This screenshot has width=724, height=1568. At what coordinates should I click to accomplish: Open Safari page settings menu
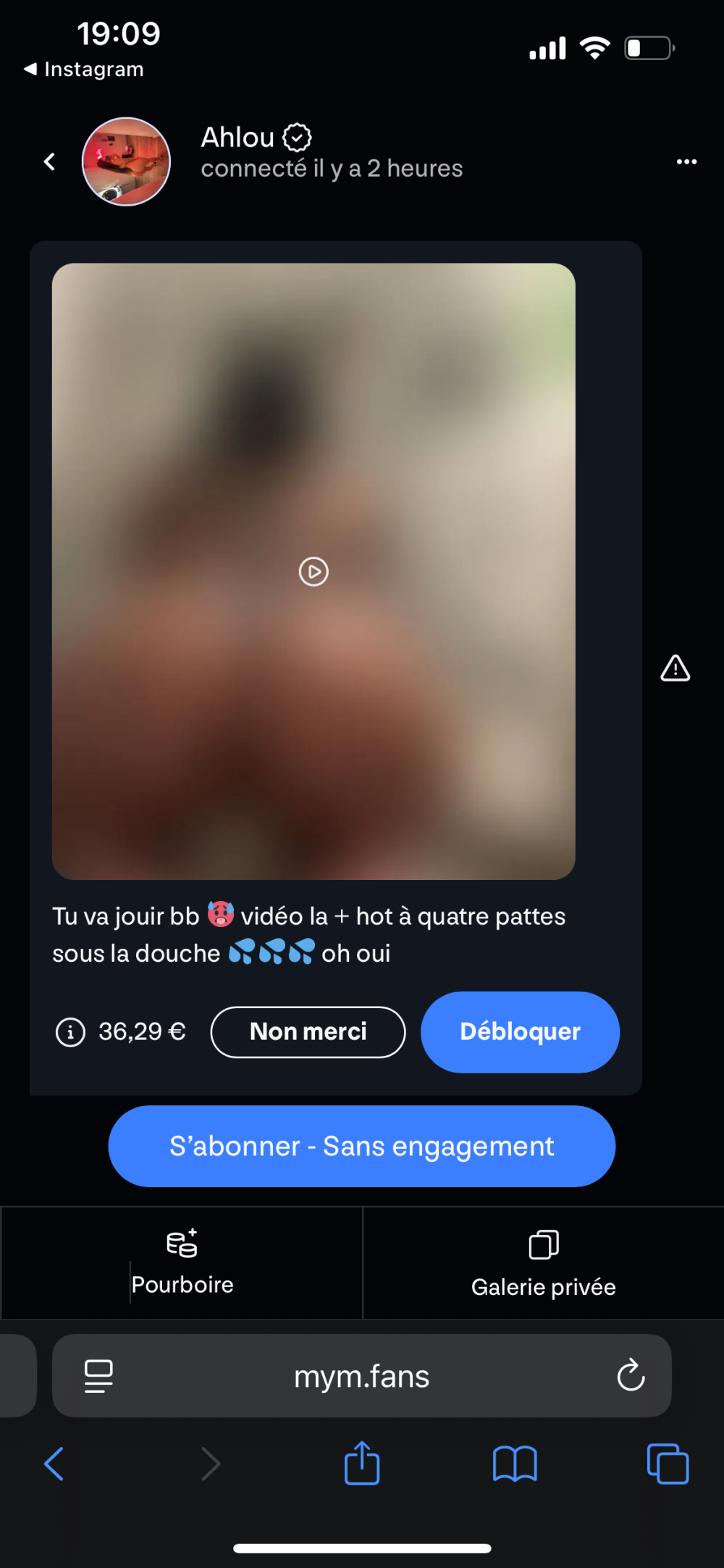click(x=98, y=1376)
